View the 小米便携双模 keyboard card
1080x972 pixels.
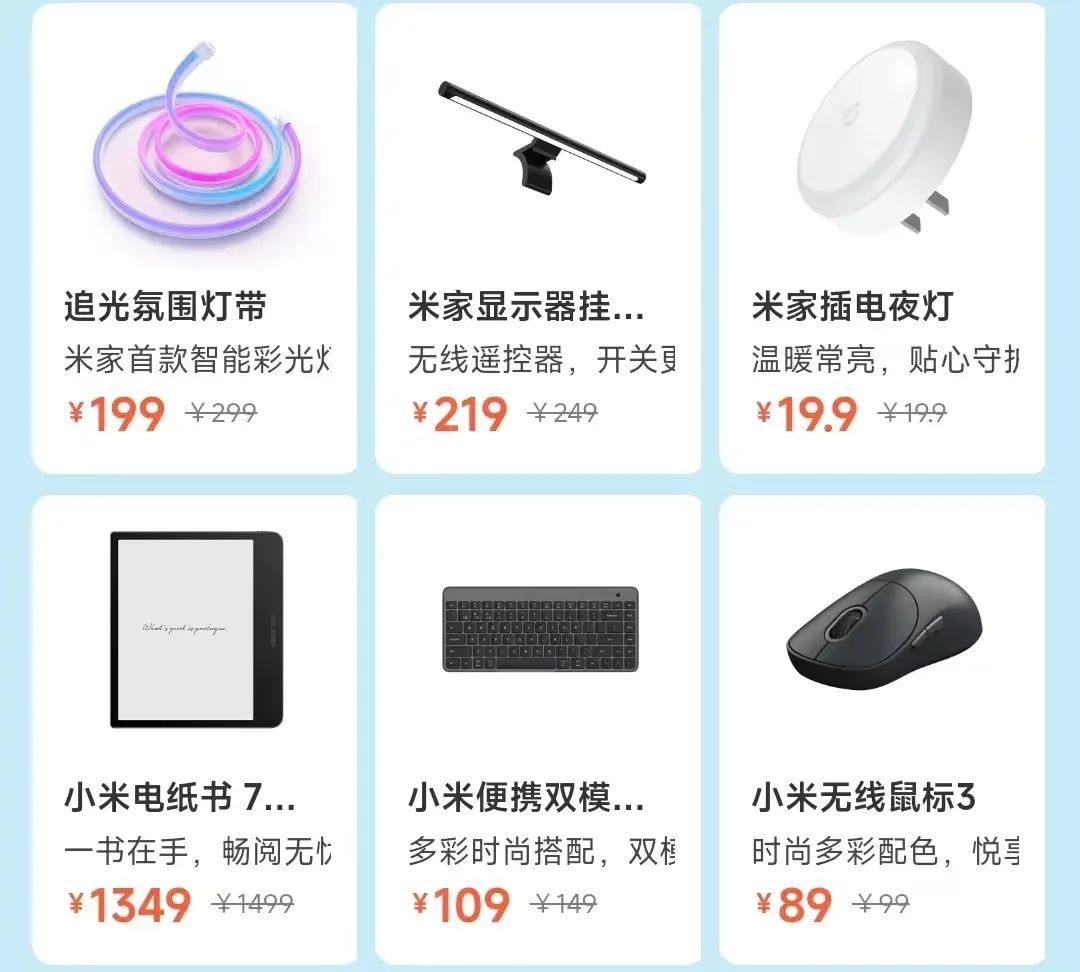pyautogui.click(x=538, y=730)
